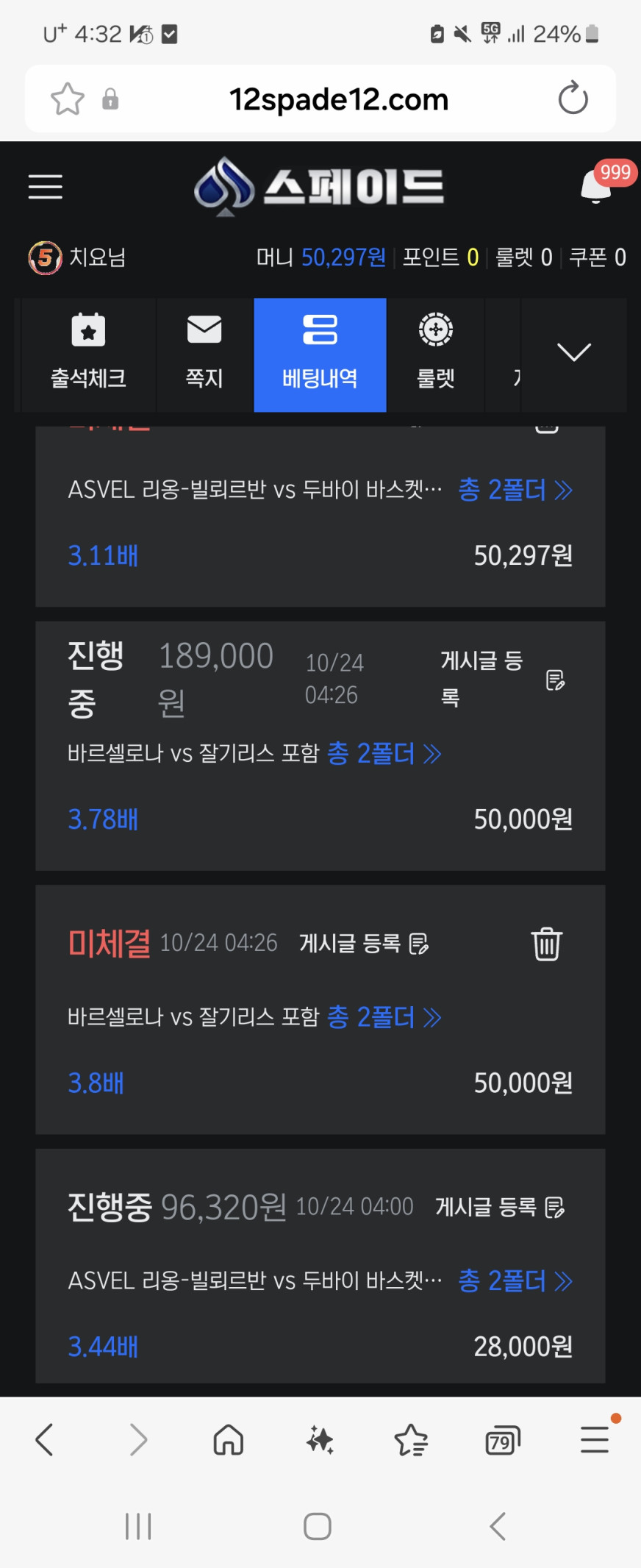Image resolution: width=641 pixels, height=1568 pixels.
Task: Open the notifications bell with 999 badge
Action: click(x=597, y=187)
